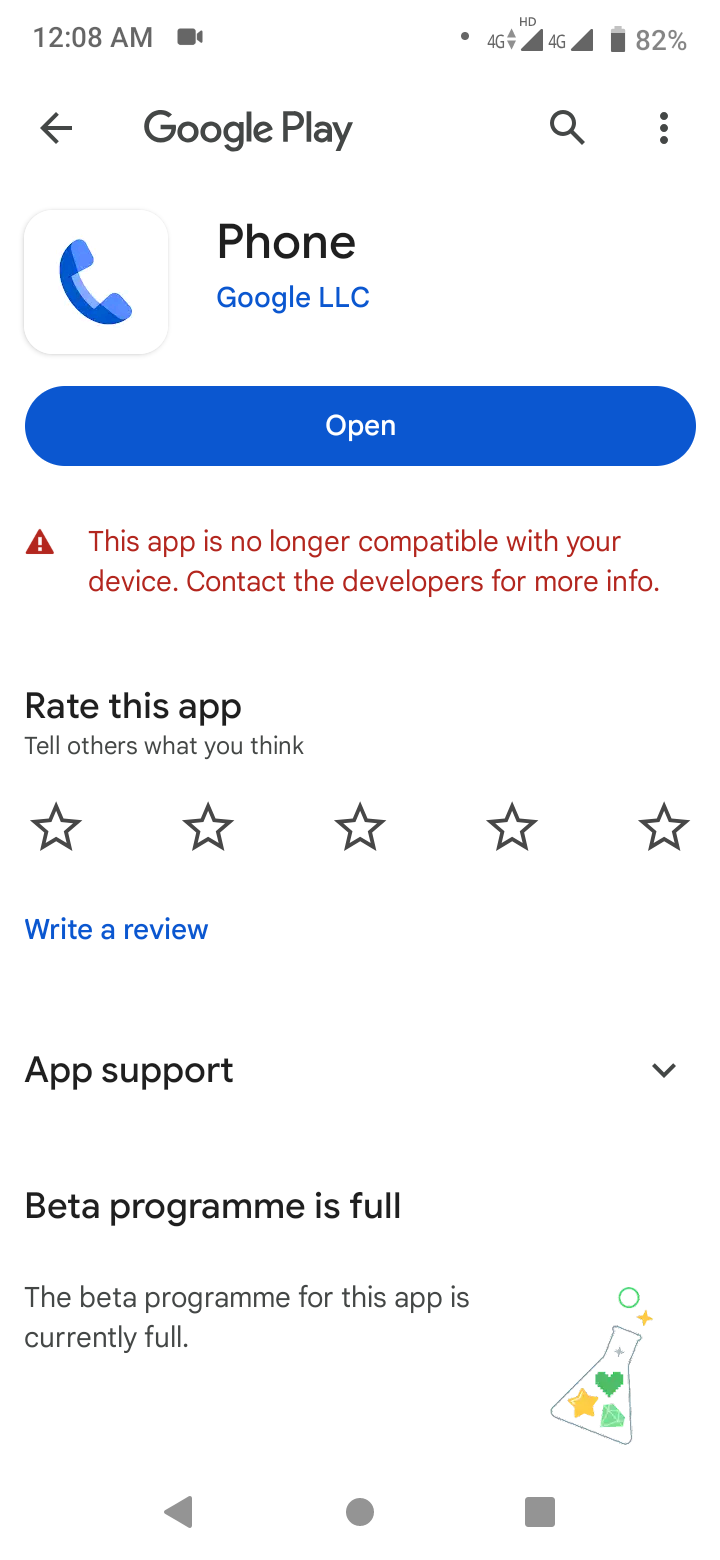The height and width of the screenshot is (1560, 720).
Task: Open the Phone app via Open button
Action: click(360, 425)
